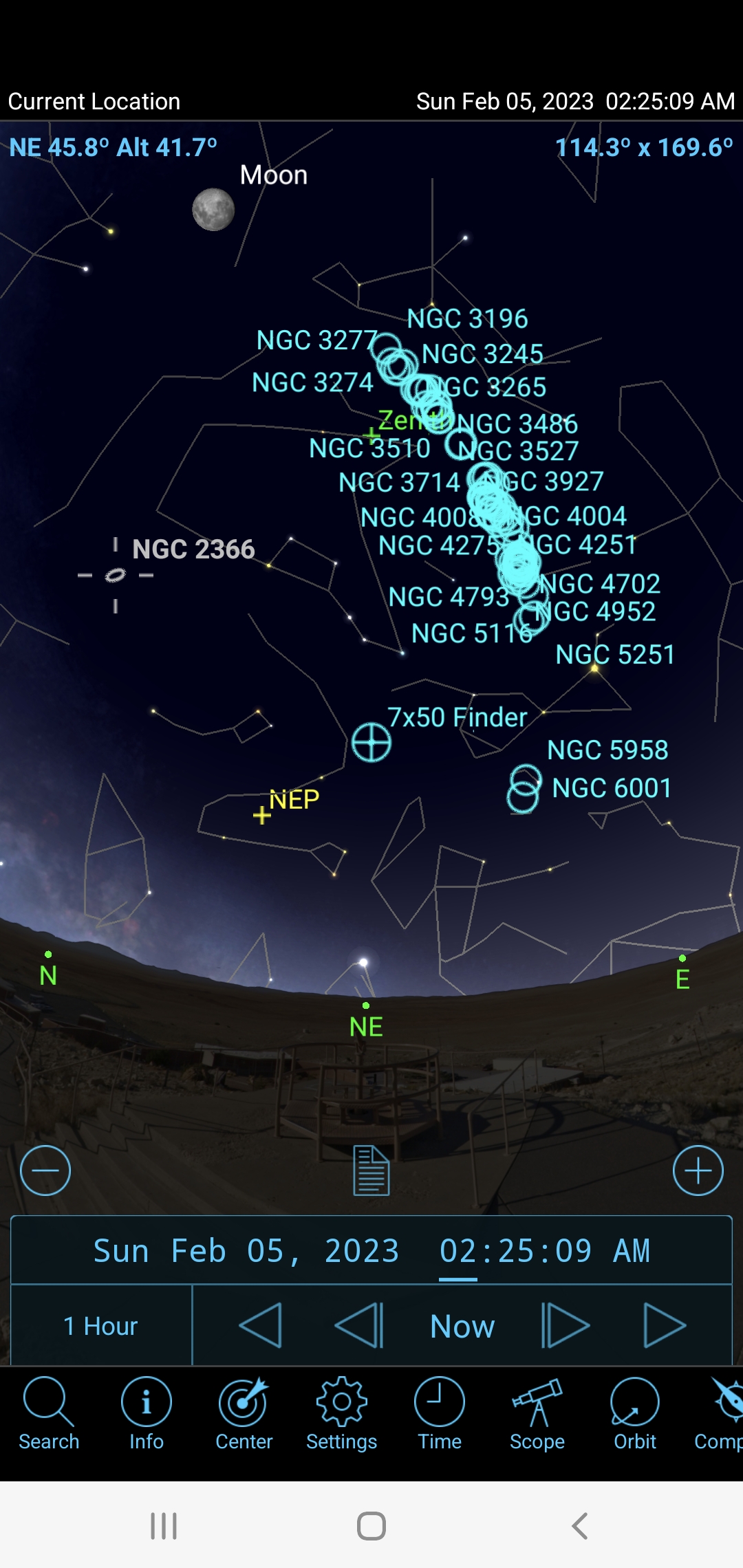The image size is (743, 1568).
Task: Zoom in with the plus button
Action: (x=698, y=1170)
